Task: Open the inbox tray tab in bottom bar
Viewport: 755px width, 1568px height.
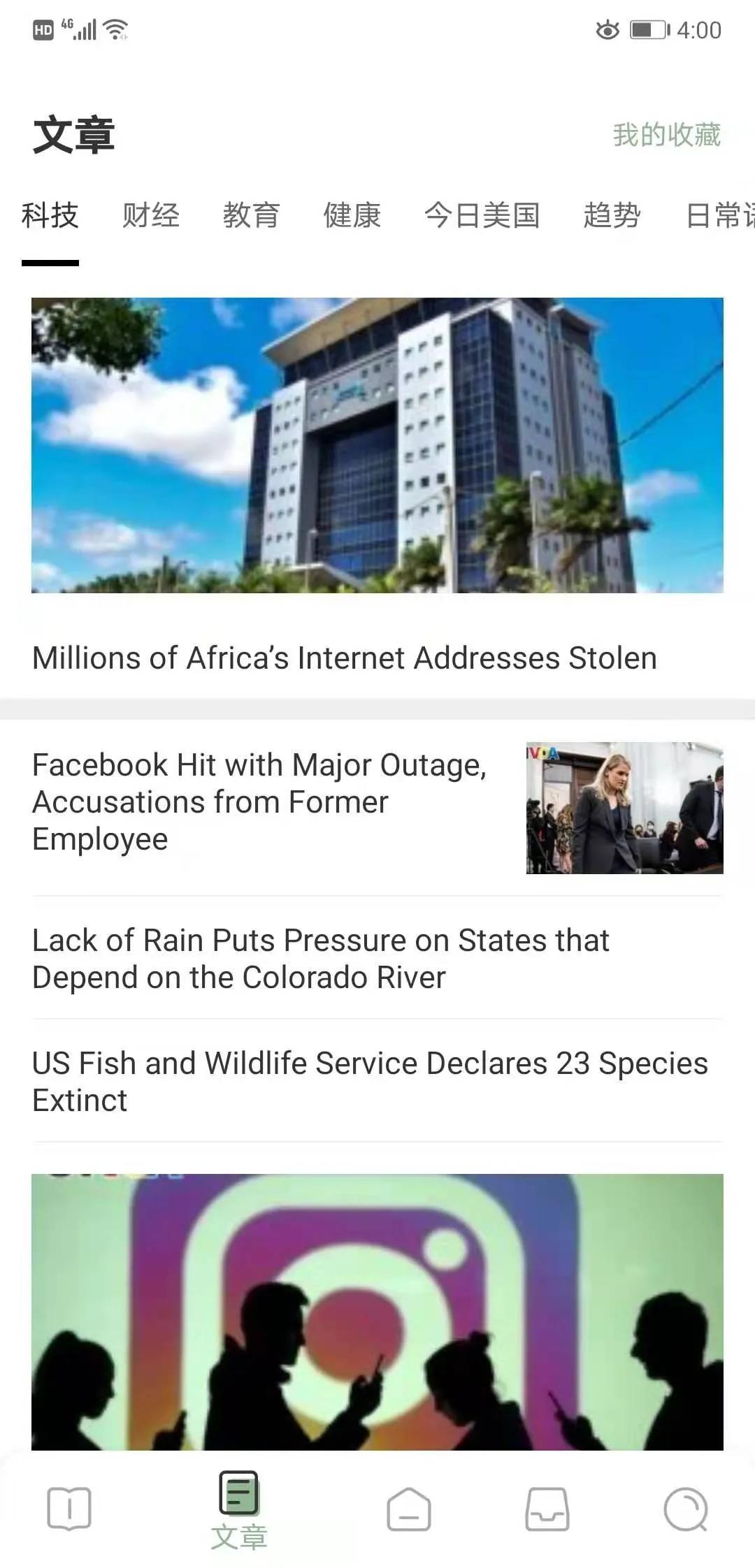Action: coord(547,1509)
